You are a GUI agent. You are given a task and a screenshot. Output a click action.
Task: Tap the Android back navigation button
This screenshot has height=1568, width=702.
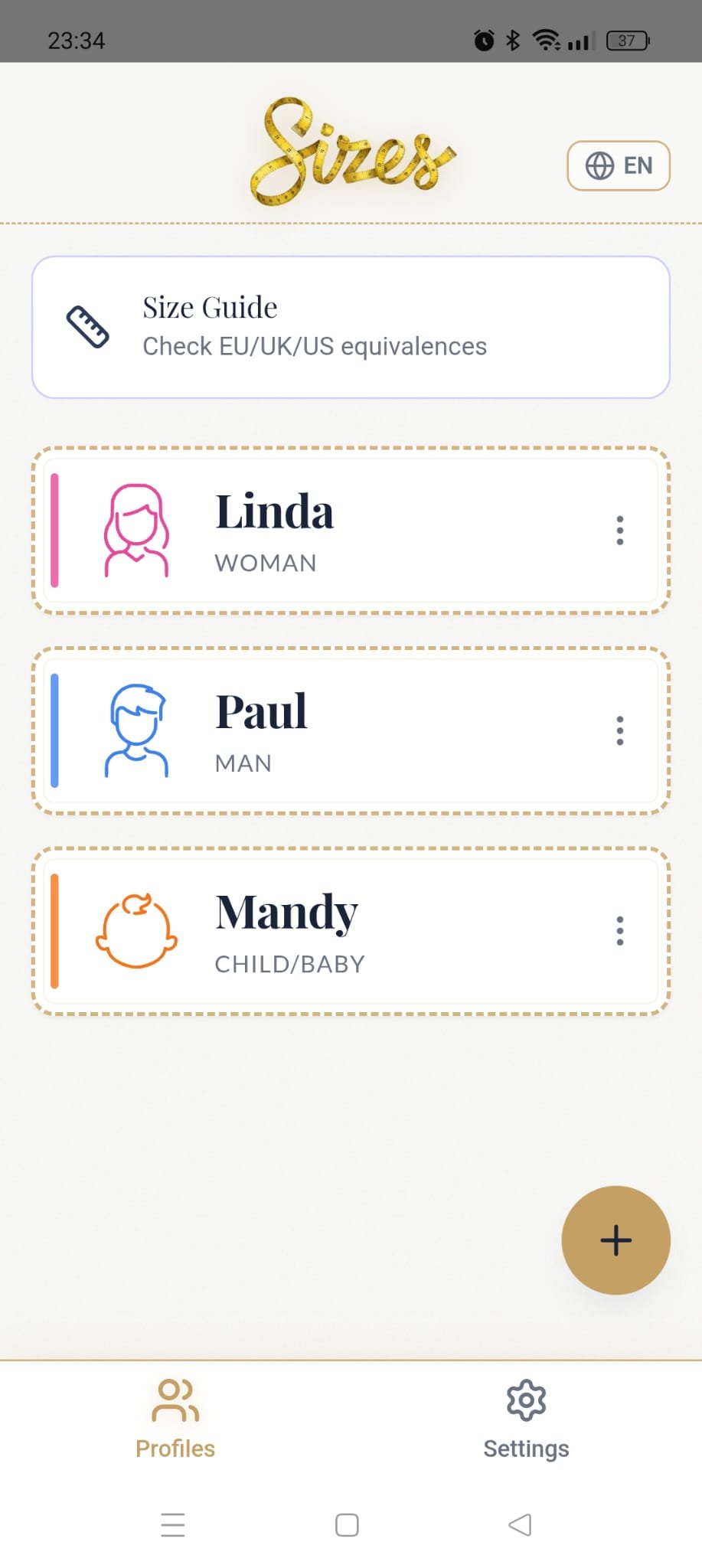point(520,1525)
